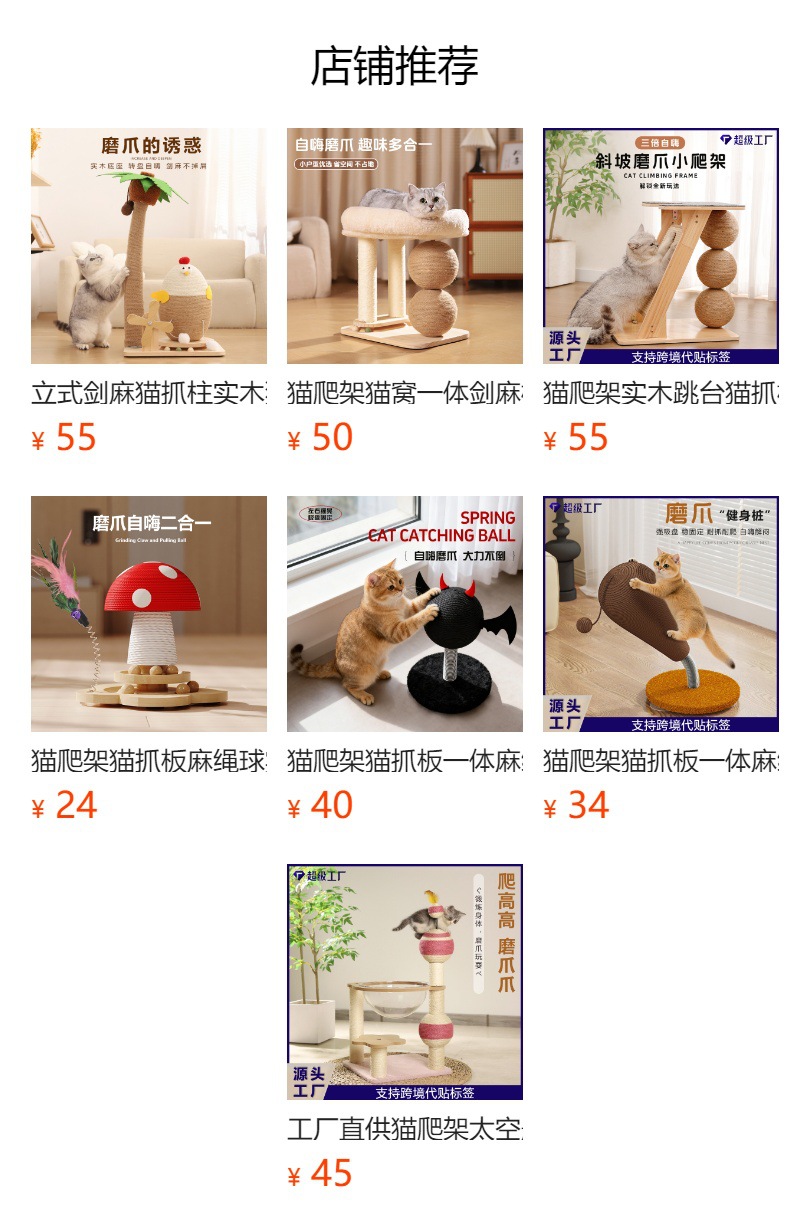Open the 猫爬架猫抓板麻绳球 mushroom item at ¥24

point(149,659)
